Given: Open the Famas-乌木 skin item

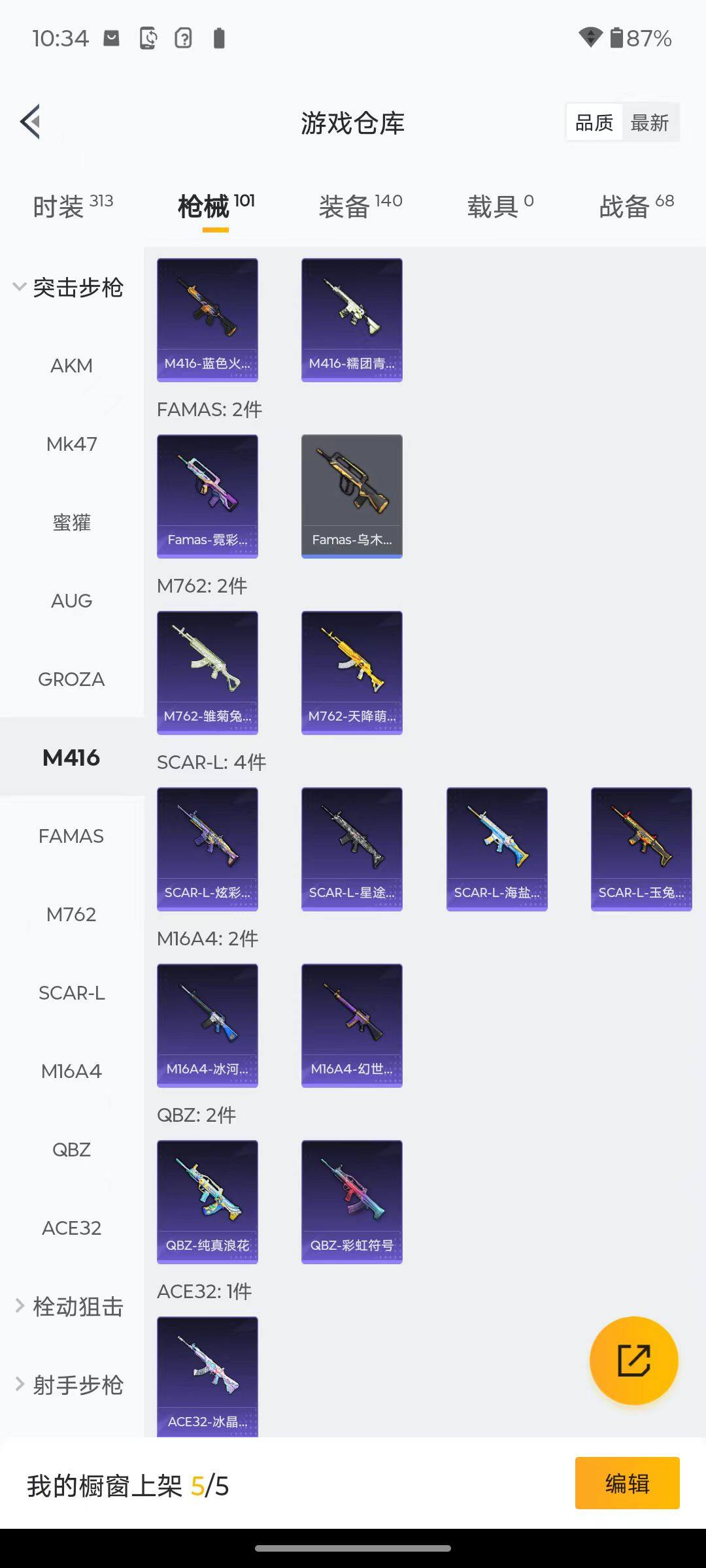Looking at the screenshot, I should click(x=352, y=496).
